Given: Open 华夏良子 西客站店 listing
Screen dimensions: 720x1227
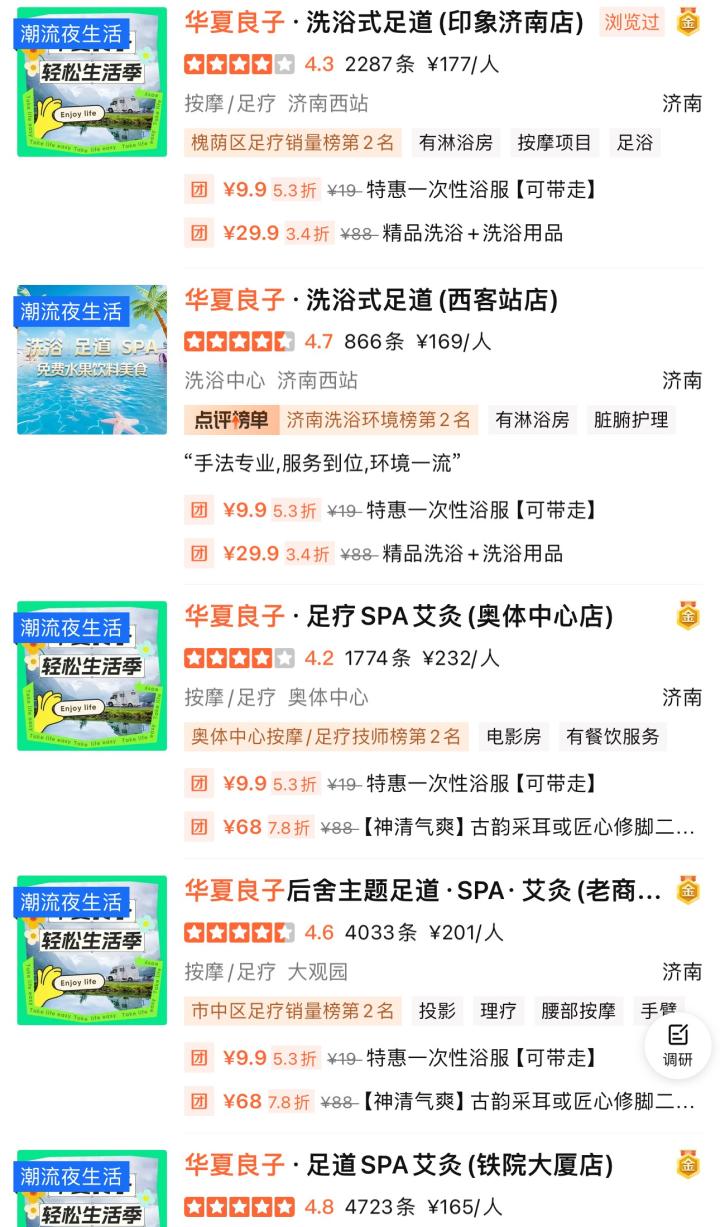Looking at the screenshot, I should (x=371, y=300).
